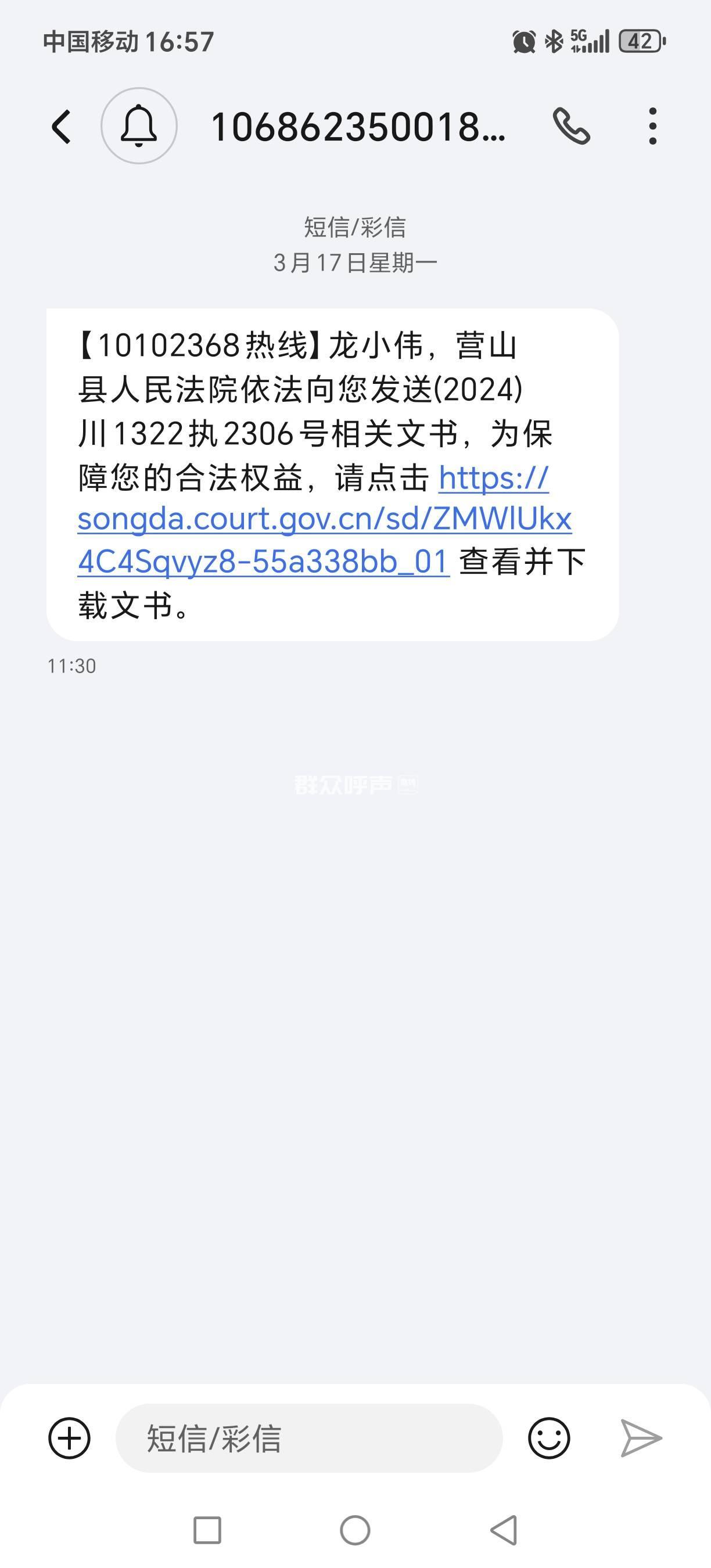Open the emoji picker
711x1568 pixels.
click(x=549, y=1438)
